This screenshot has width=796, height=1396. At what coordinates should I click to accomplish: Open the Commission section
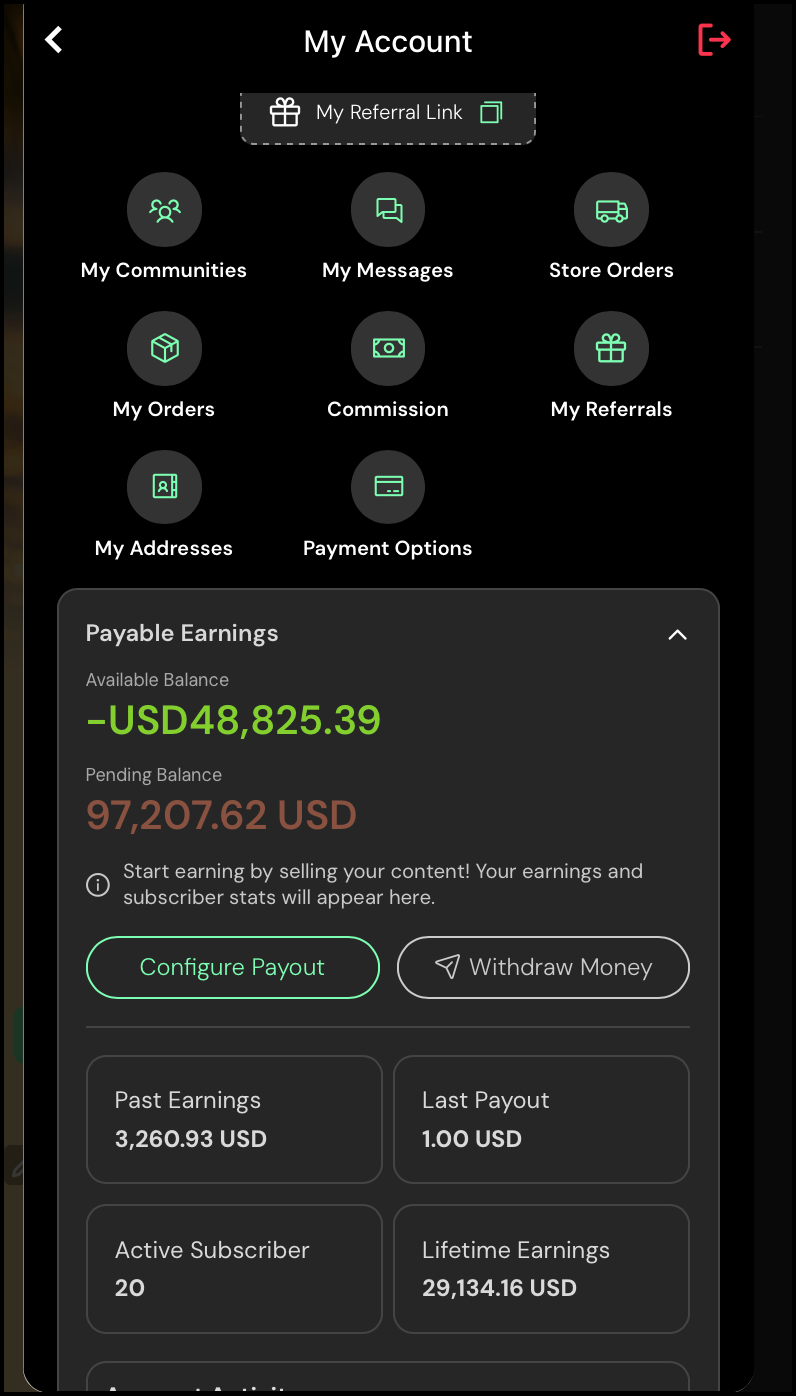point(388,349)
